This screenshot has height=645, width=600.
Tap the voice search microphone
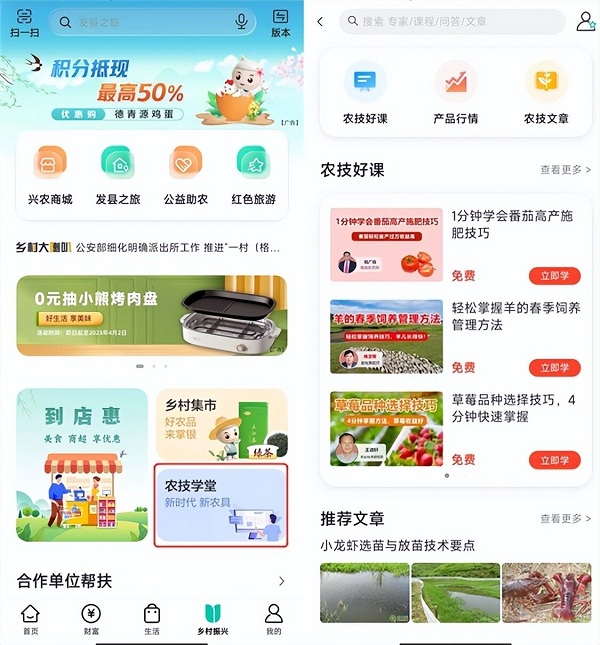(241, 21)
